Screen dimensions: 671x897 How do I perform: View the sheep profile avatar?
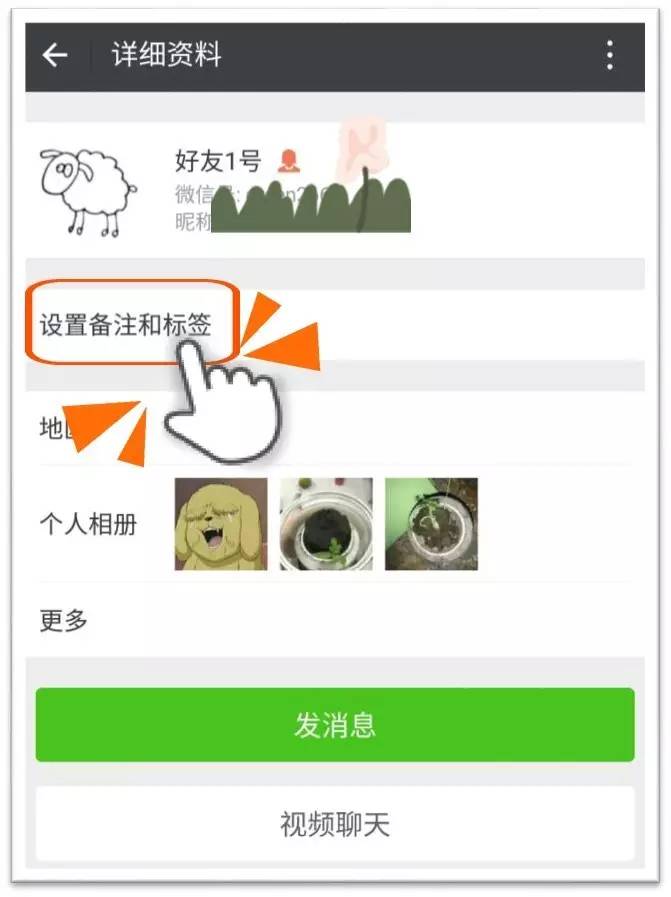pos(88,192)
